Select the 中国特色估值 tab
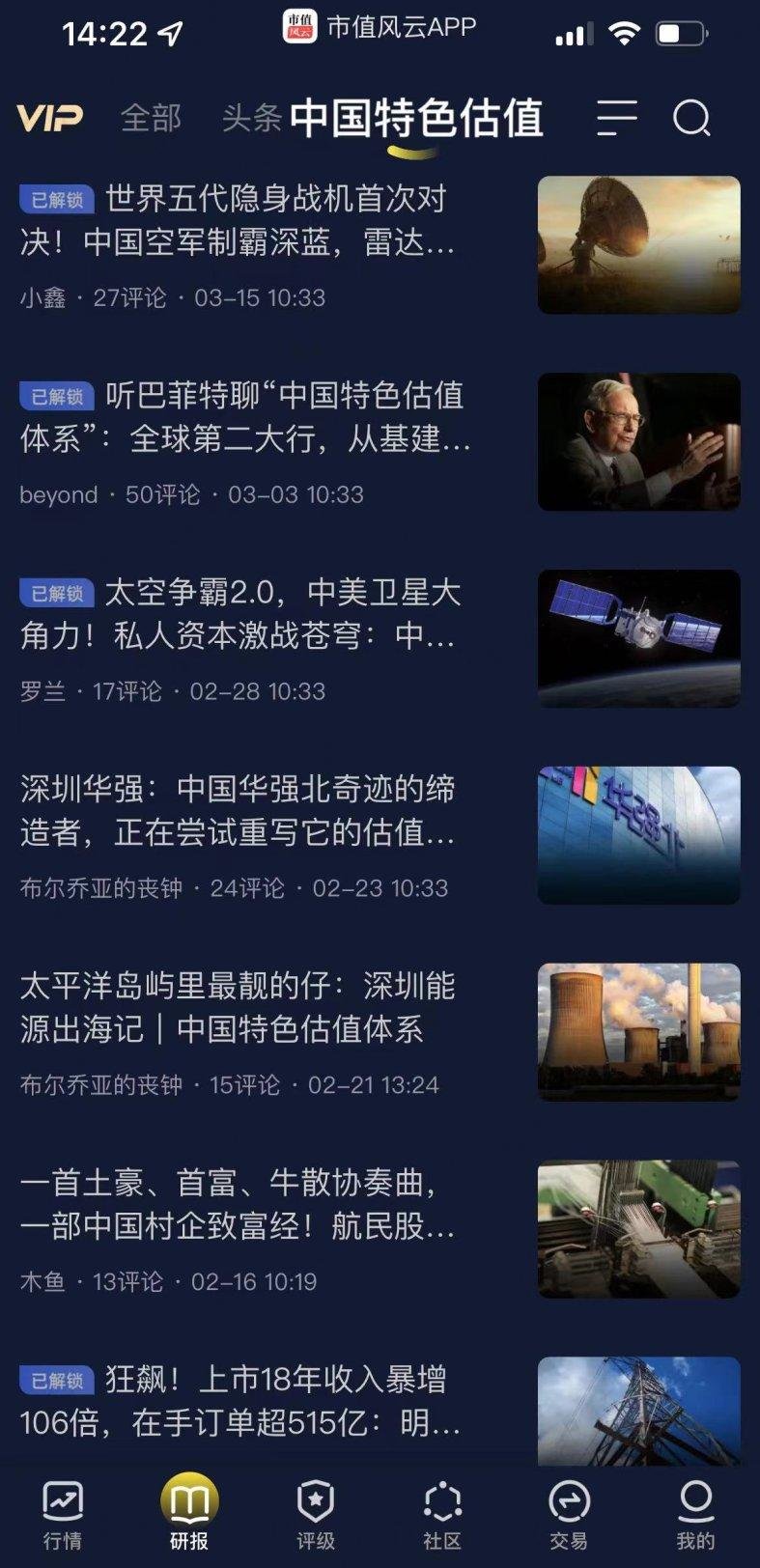The height and width of the screenshot is (1568, 760). tap(416, 119)
